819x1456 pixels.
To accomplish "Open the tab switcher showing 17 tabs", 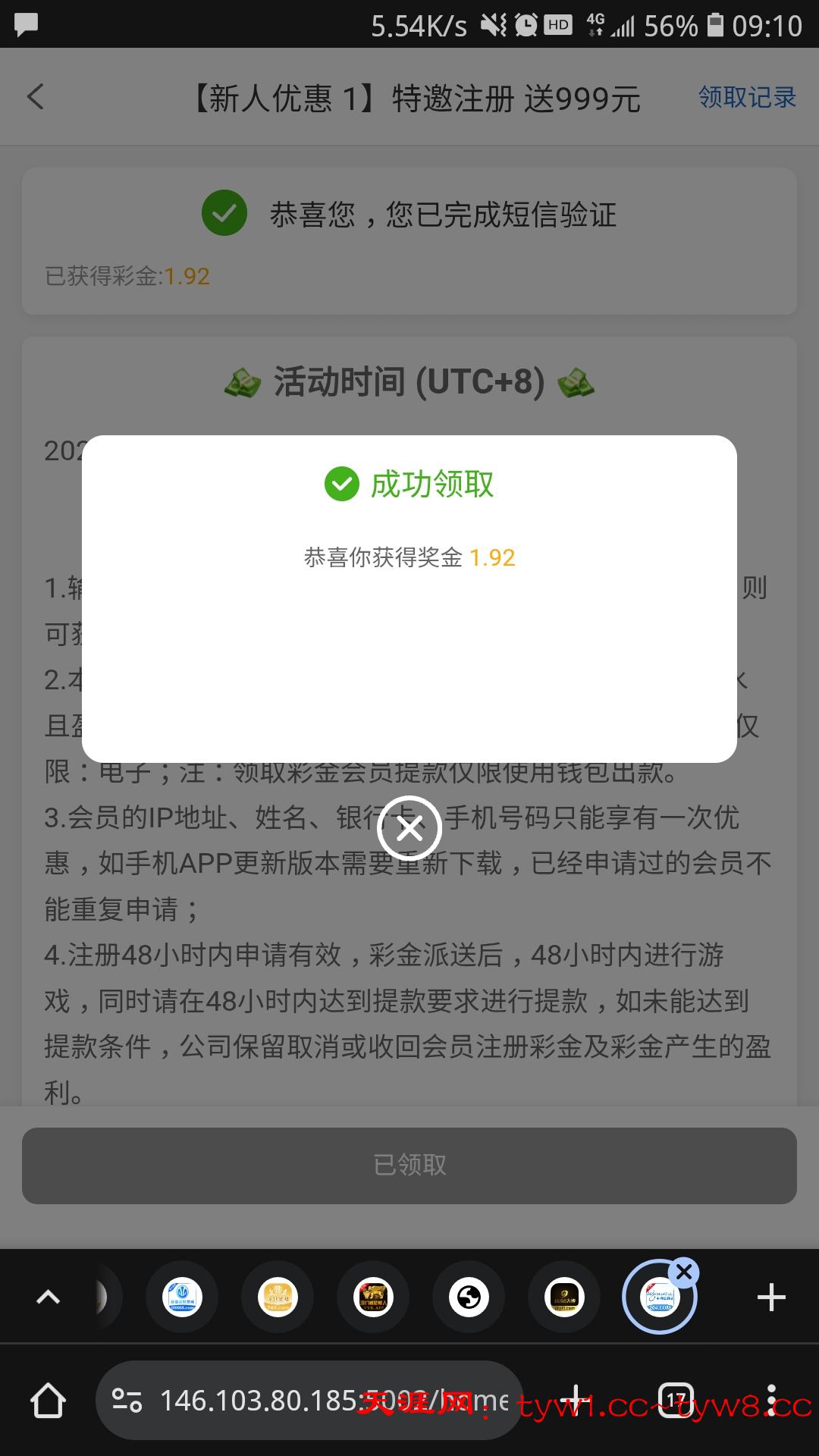I will click(x=676, y=1400).
